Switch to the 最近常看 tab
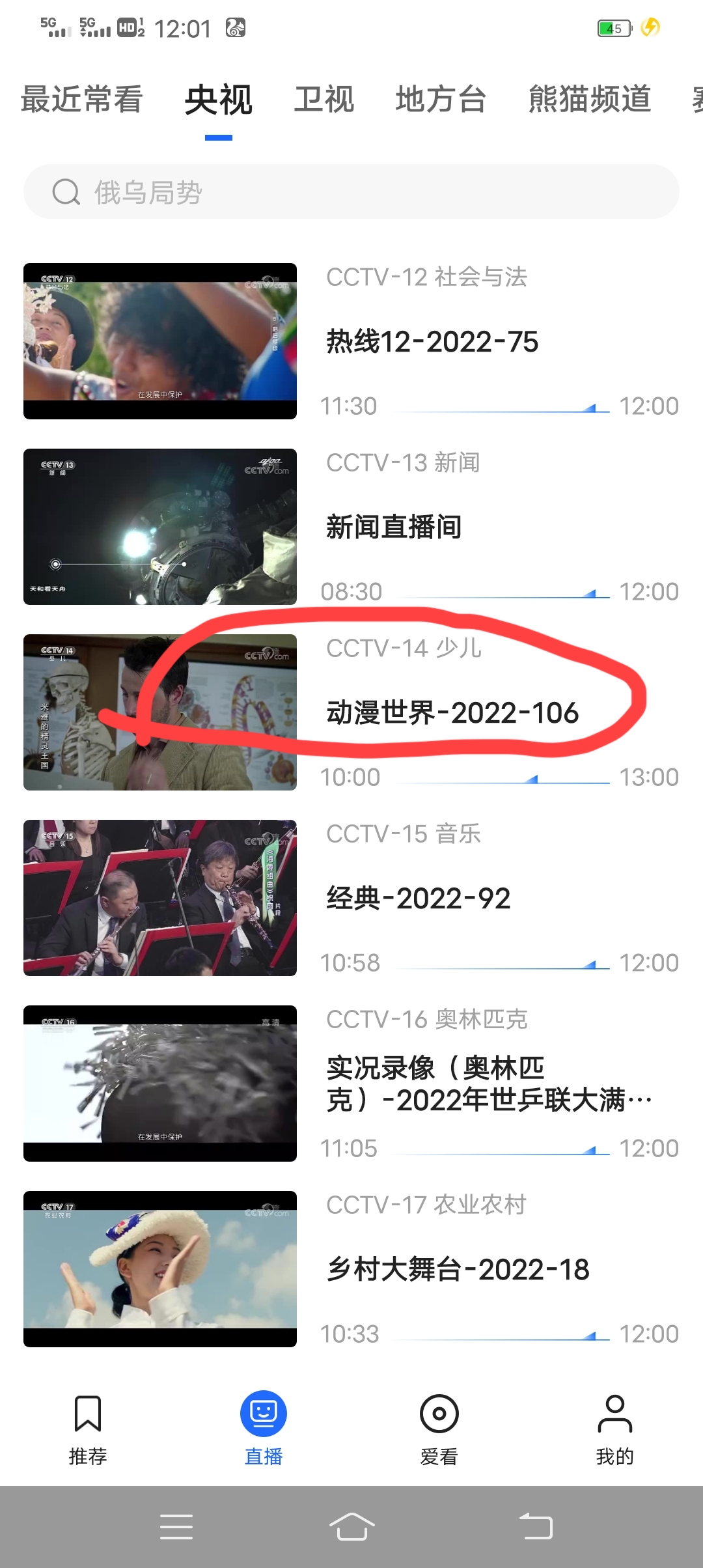This screenshot has height=1568, width=703. [82, 100]
